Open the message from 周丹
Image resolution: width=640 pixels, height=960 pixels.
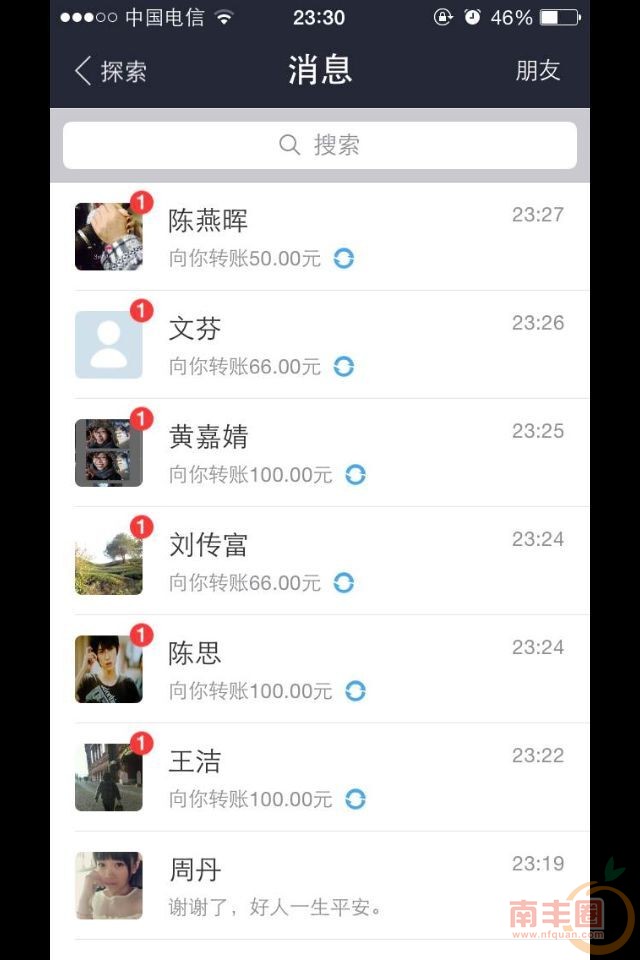pyautogui.click(x=320, y=885)
